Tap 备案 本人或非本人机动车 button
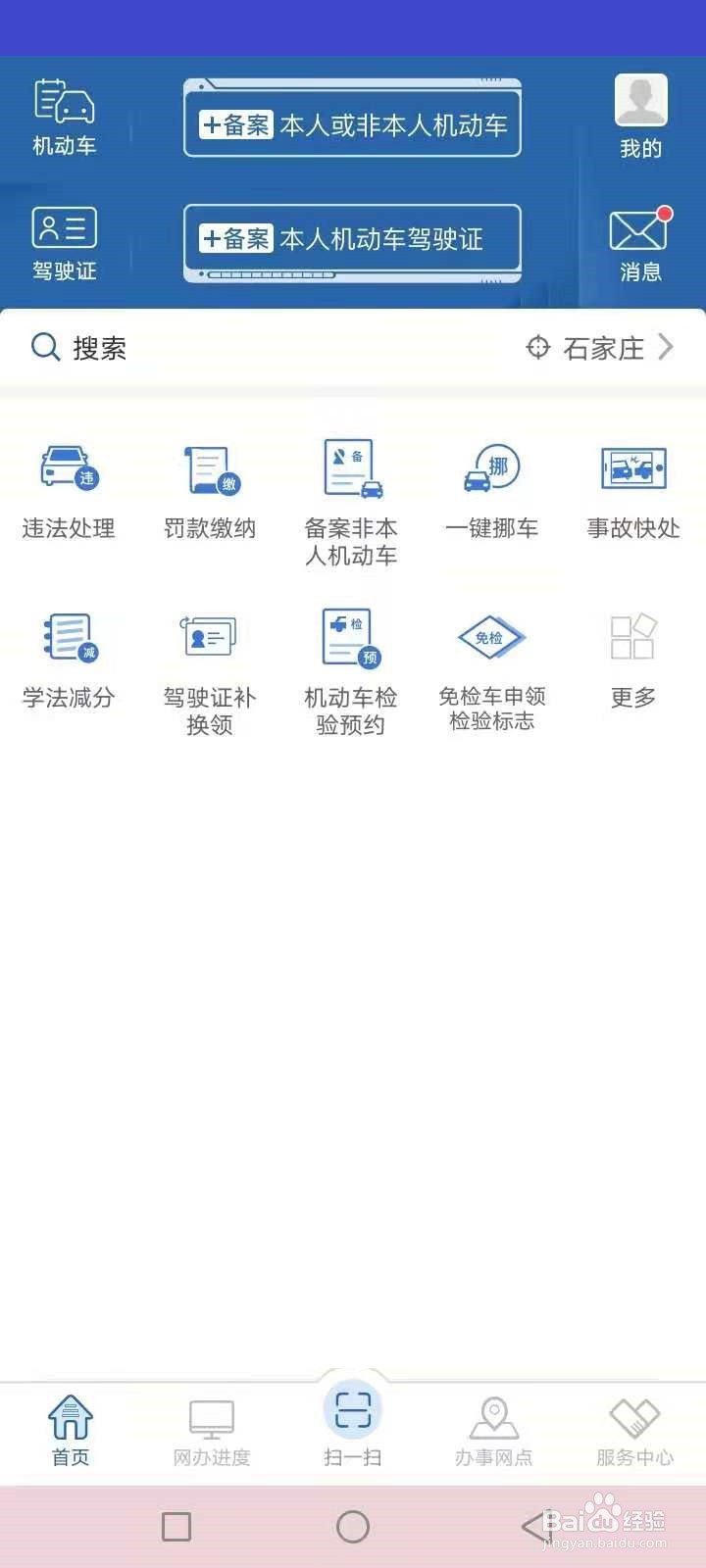 click(x=352, y=120)
